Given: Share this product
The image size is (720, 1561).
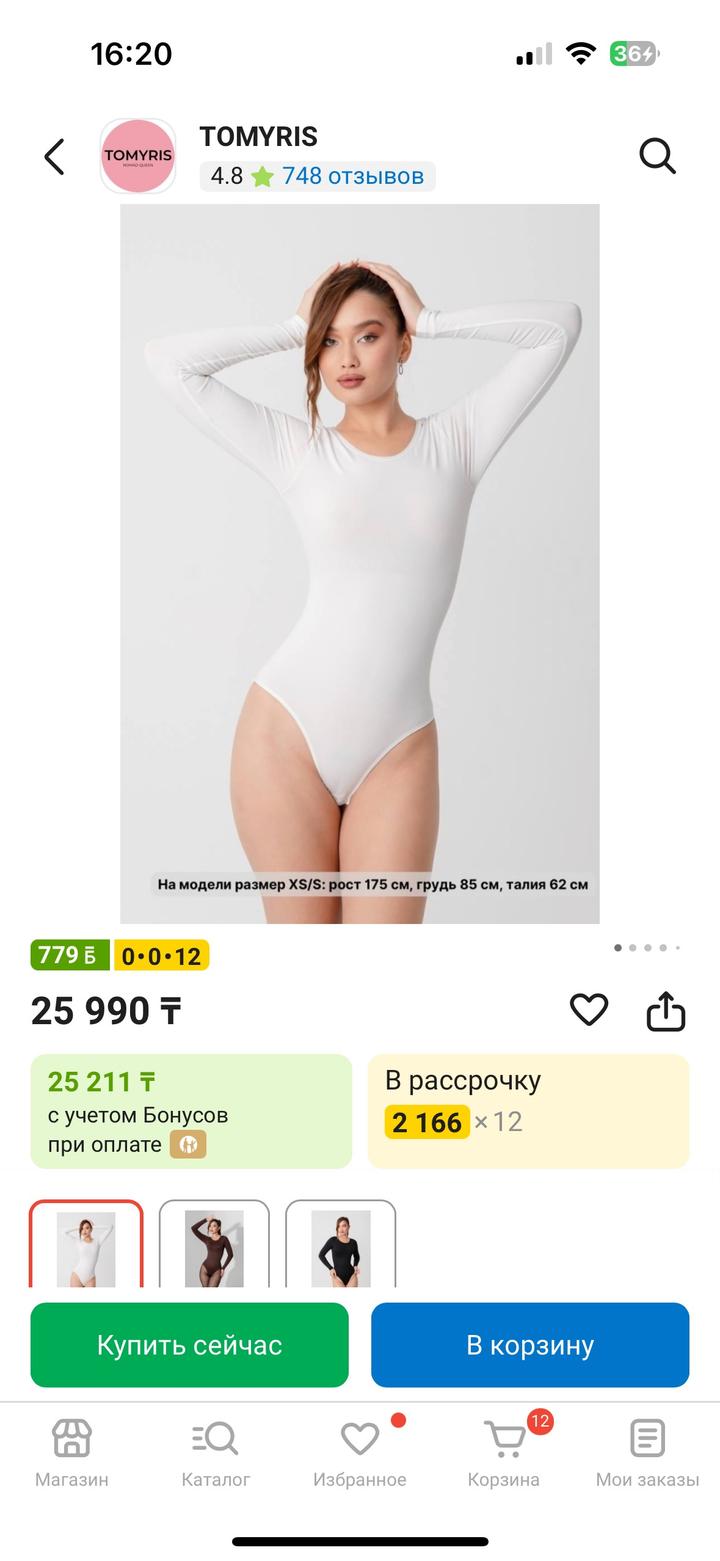Looking at the screenshot, I should click(666, 1011).
